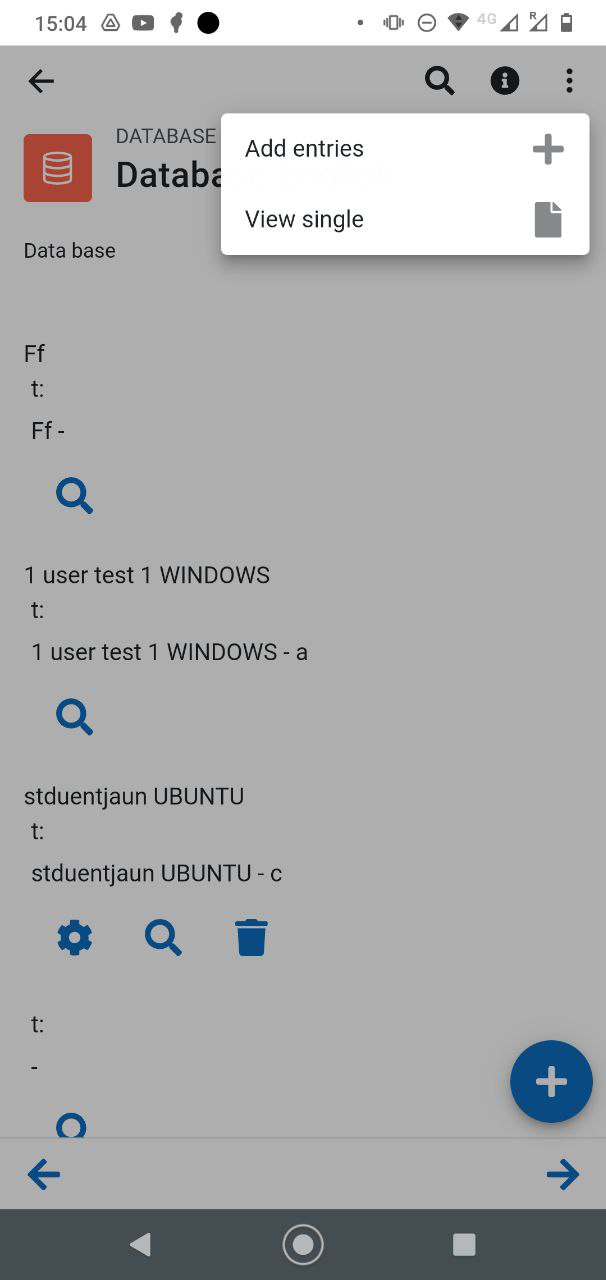View the Ff entry with its magnifier

(x=75, y=495)
